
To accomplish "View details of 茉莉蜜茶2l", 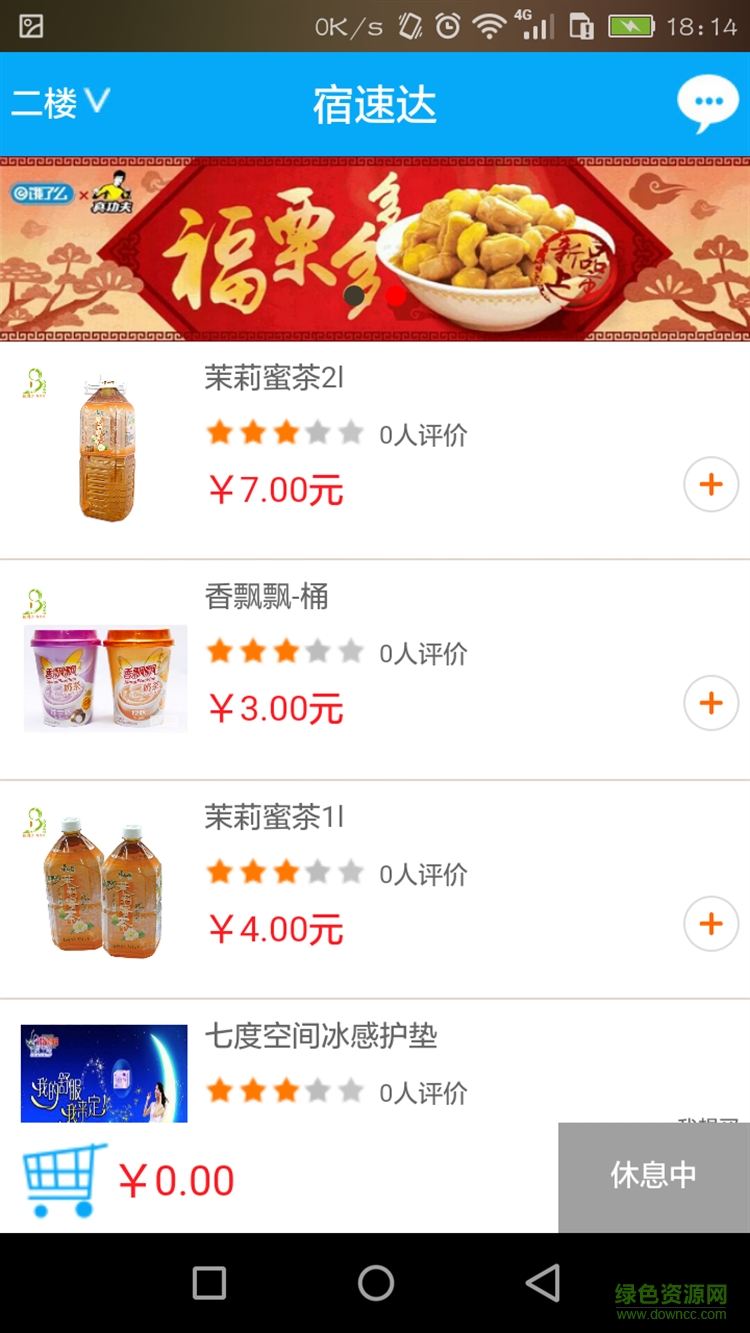I will click(274, 378).
